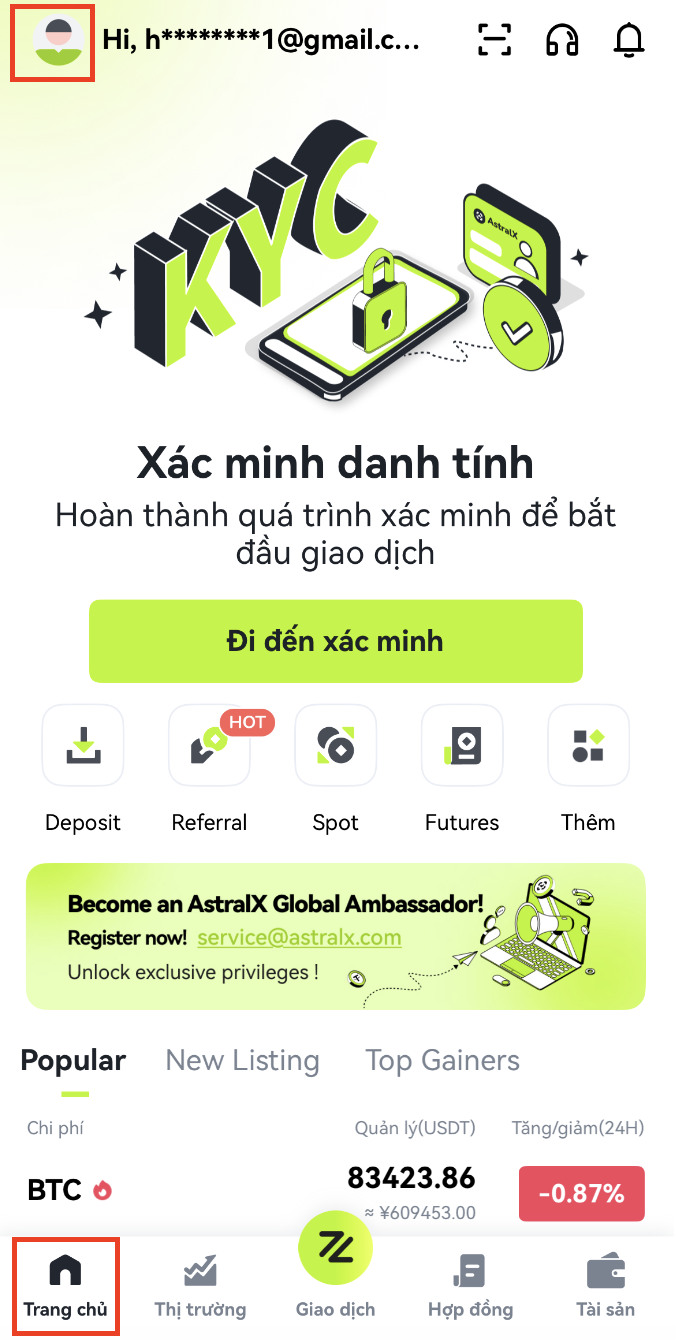
Task: Switch to the New Listing tab
Action: (242, 1061)
